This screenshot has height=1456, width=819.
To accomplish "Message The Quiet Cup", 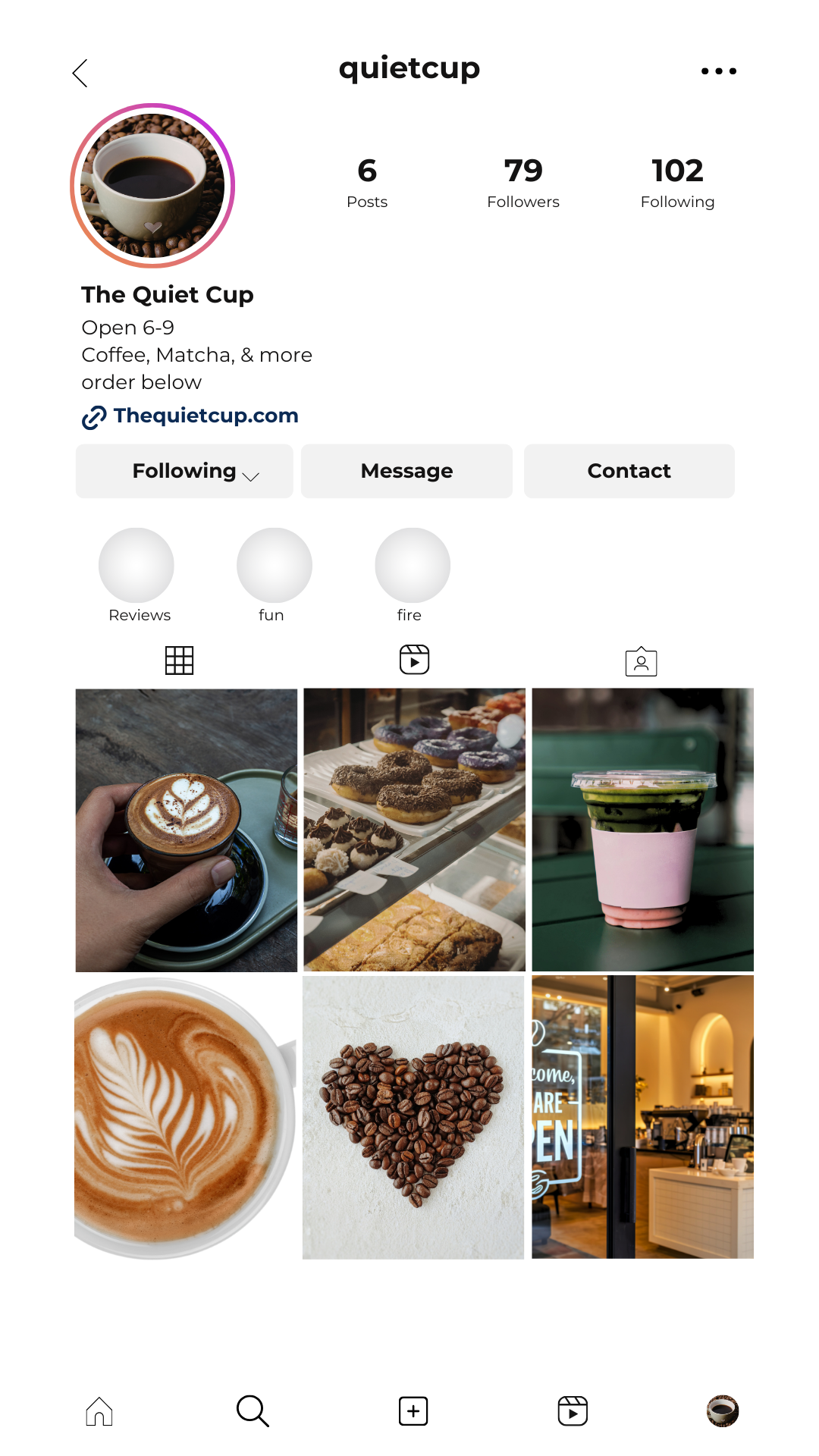I will pos(406,471).
